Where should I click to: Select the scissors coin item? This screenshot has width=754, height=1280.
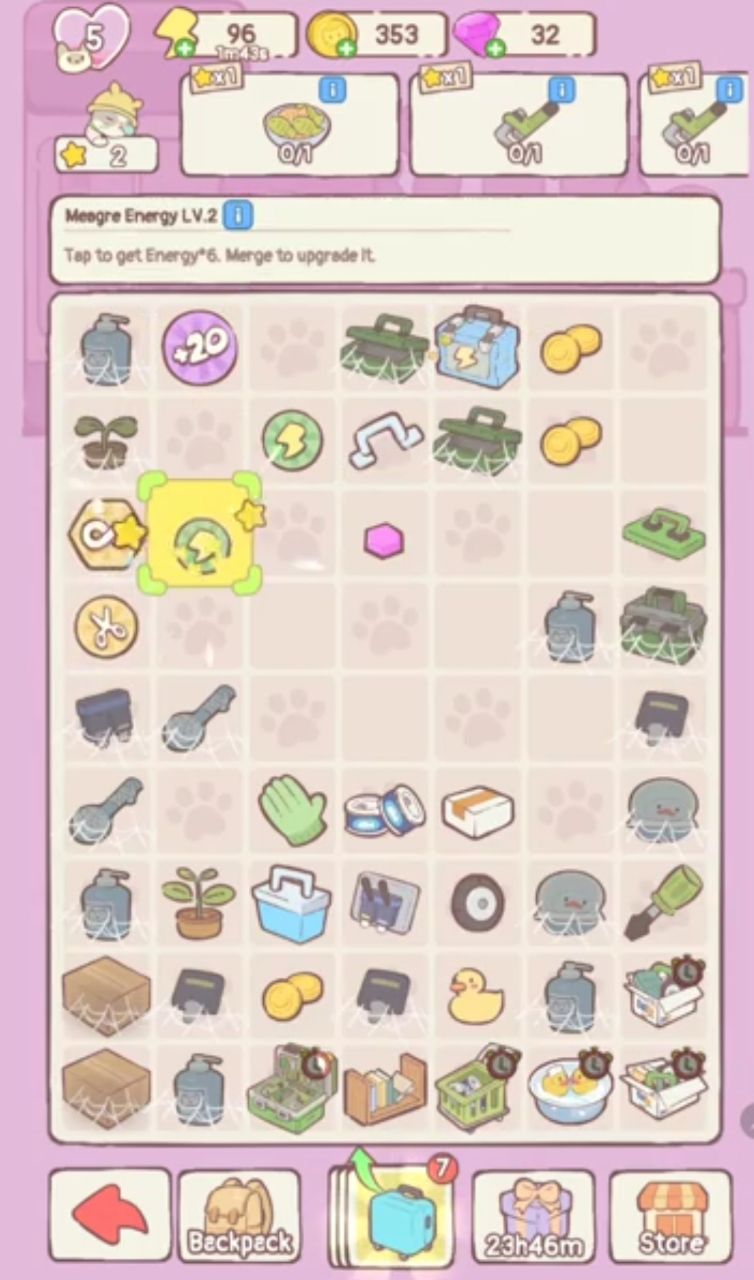(x=106, y=627)
